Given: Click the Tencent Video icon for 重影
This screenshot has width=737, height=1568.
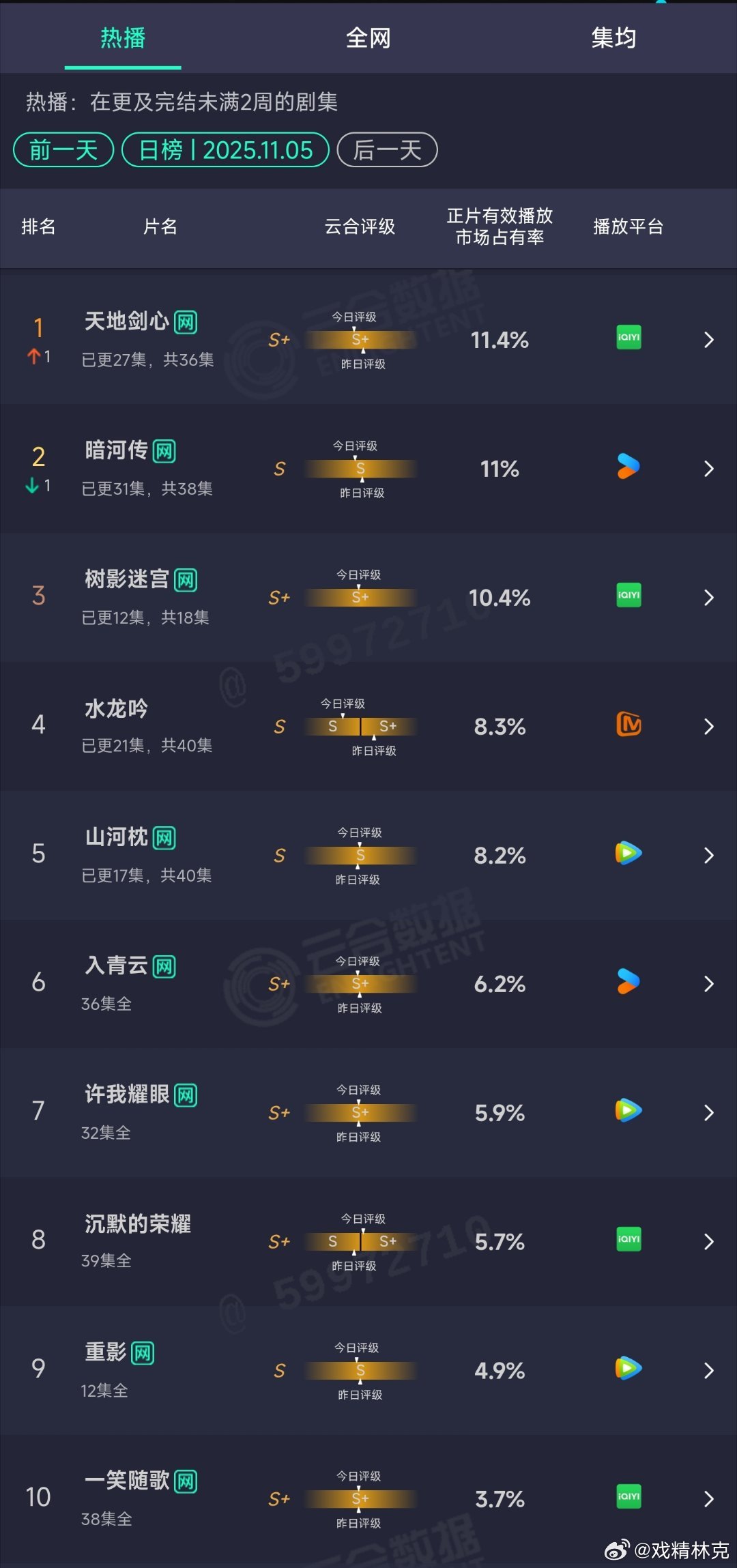Looking at the screenshot, I should point(627,1369).
